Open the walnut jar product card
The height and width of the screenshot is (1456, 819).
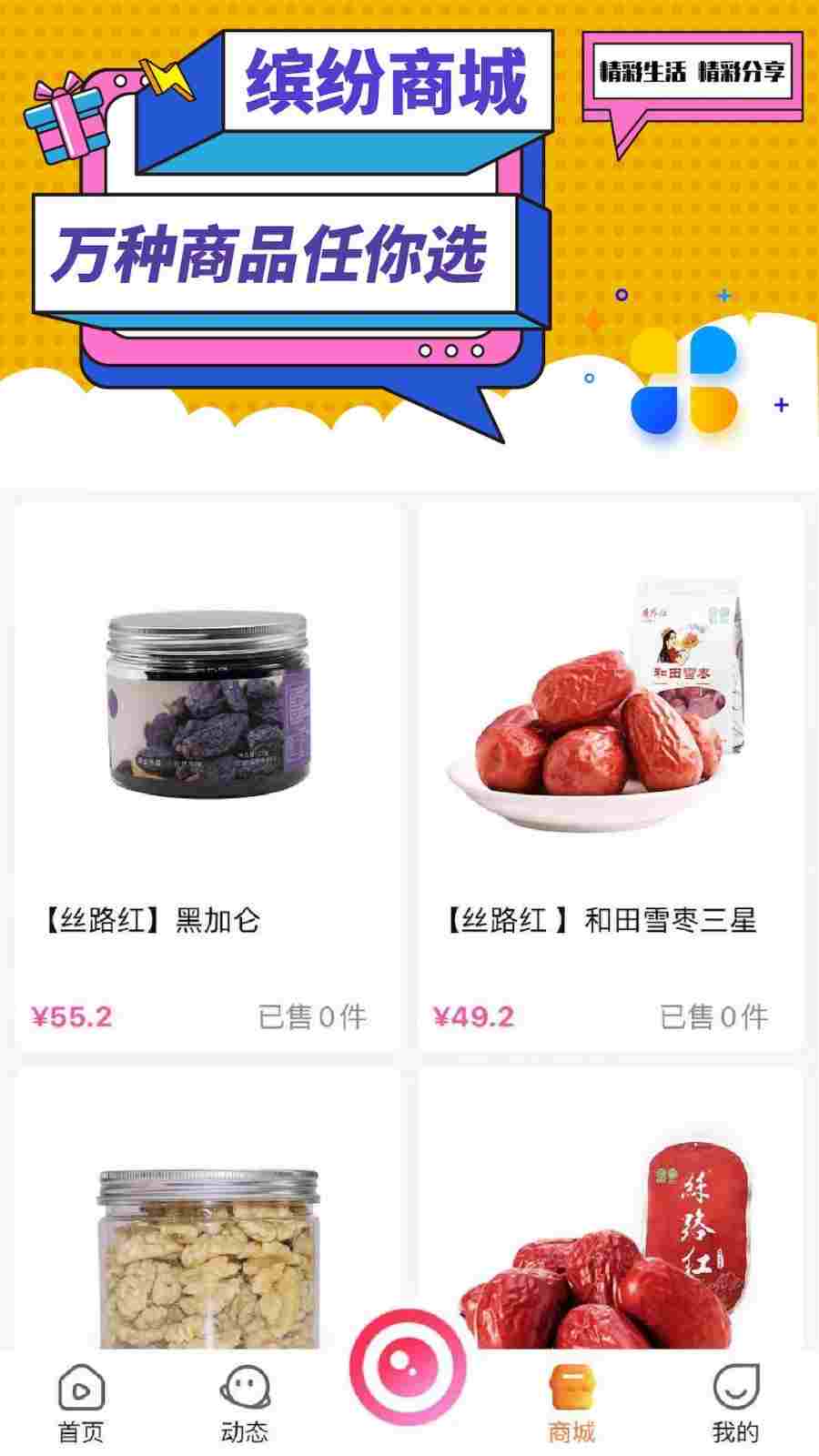pos(207,1210)
